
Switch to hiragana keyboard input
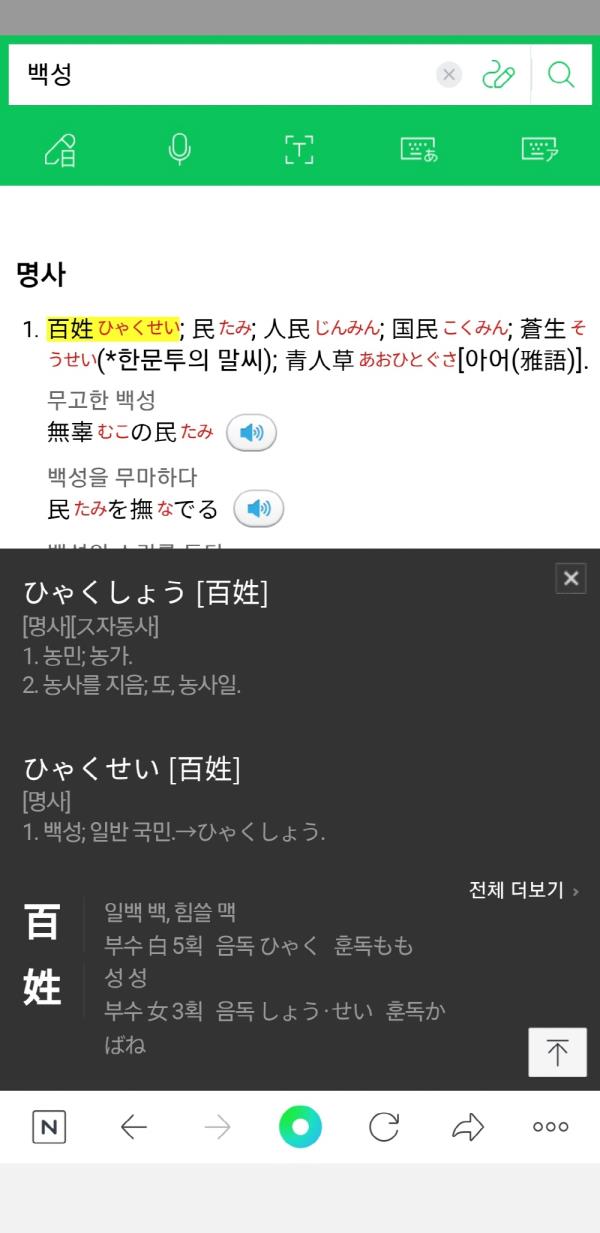(419, 150)
